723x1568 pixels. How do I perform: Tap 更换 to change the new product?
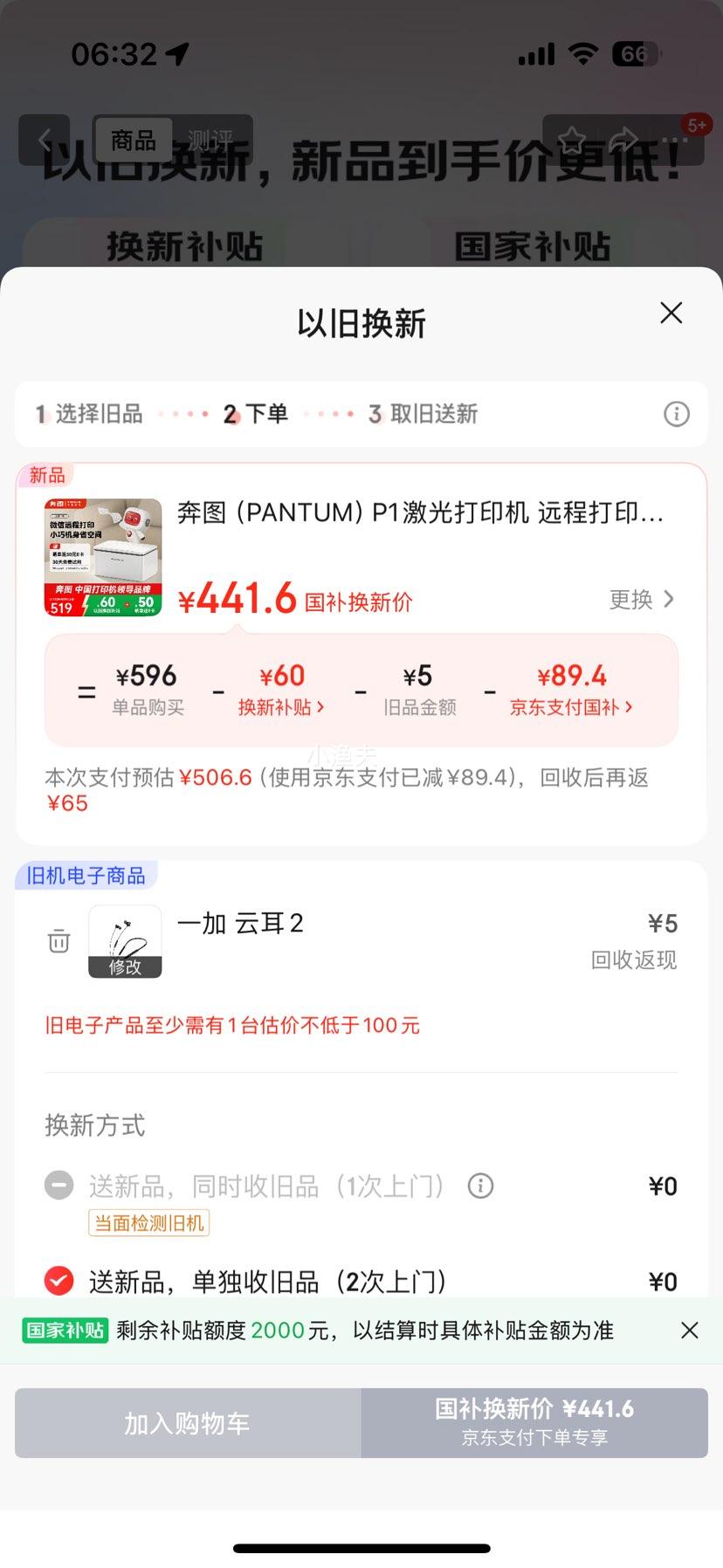(x=642, y=600)
